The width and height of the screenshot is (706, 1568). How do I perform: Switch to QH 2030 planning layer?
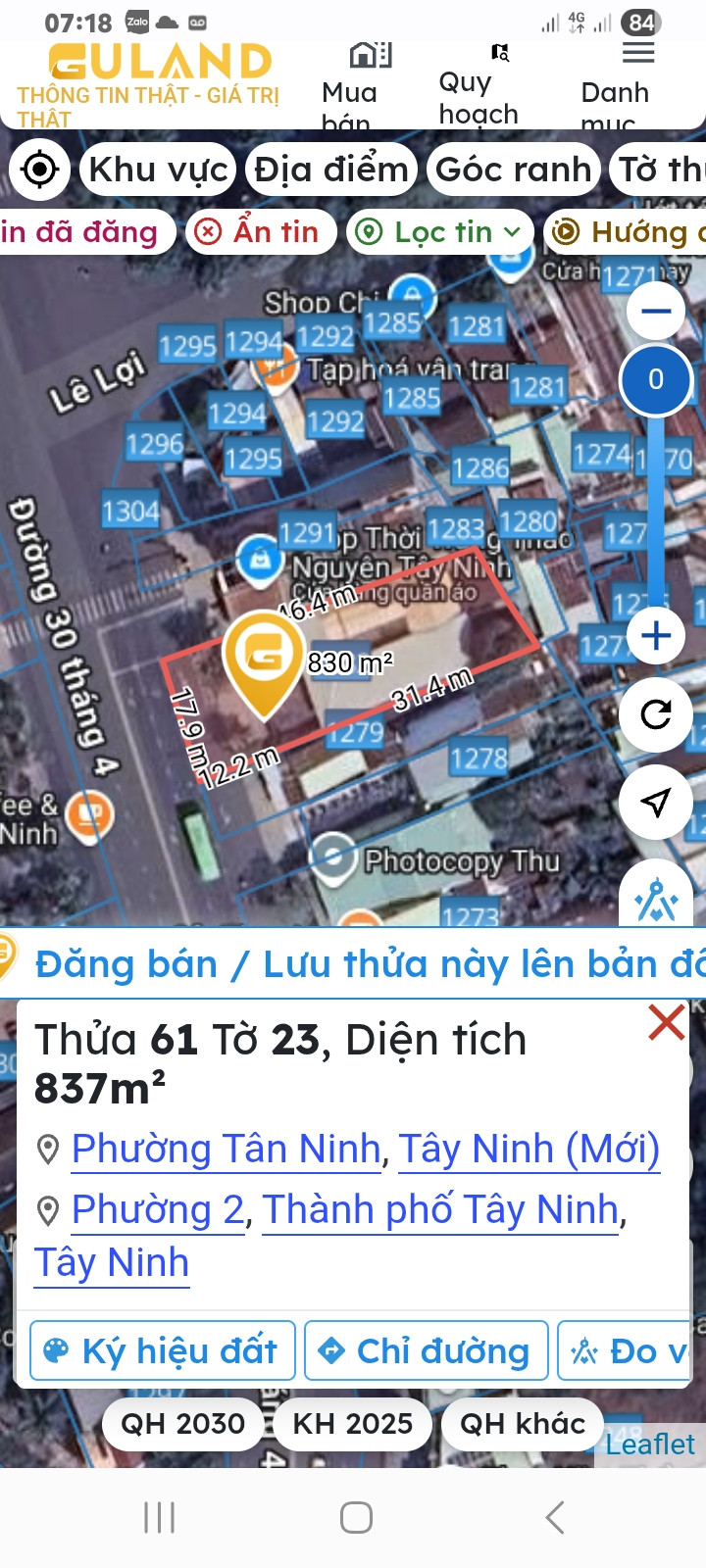point(182,1424)
